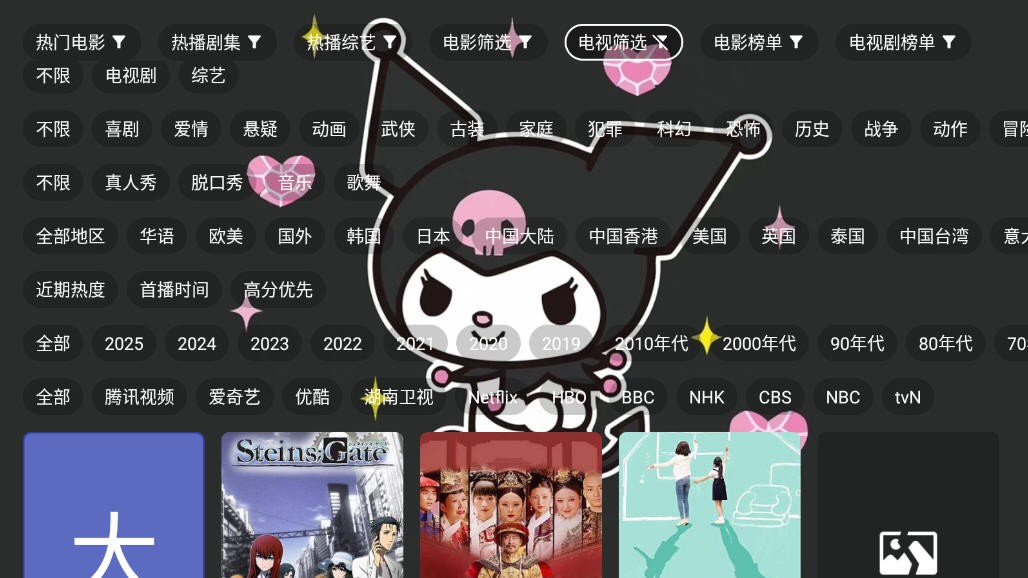Open the 电影榜单 tab

point(758,42)
